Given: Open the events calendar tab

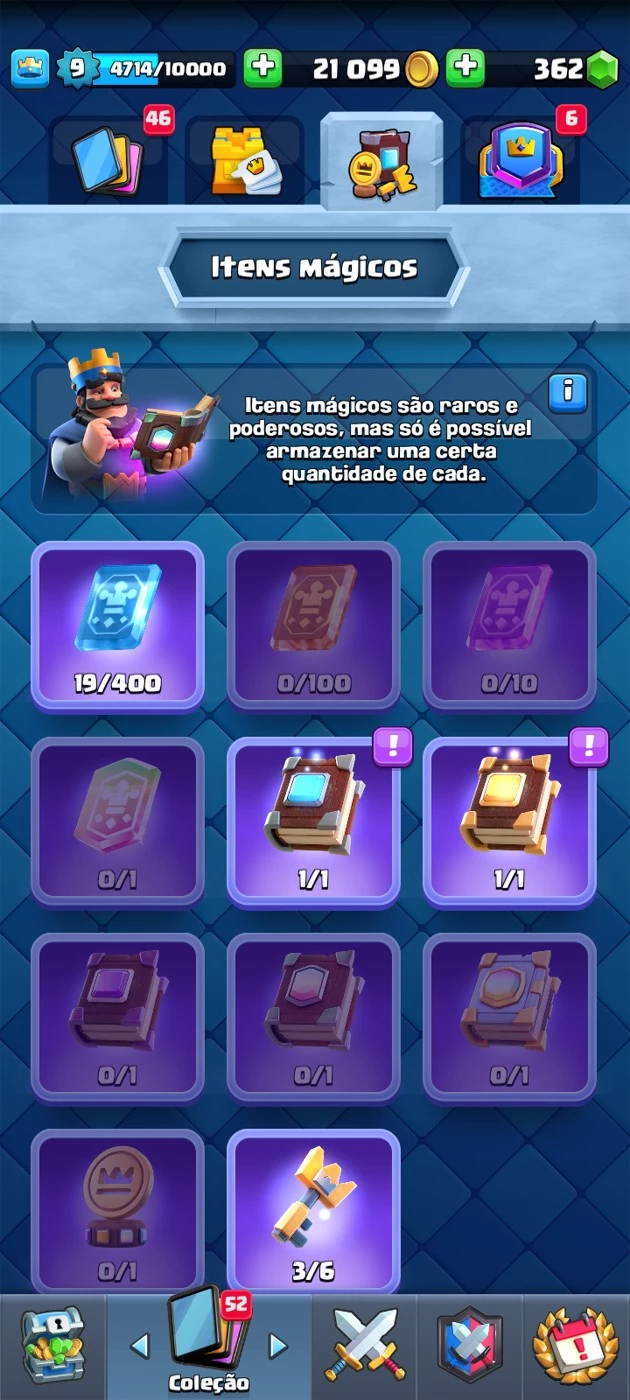Looking at the screenshot, I should (576, 1345).
